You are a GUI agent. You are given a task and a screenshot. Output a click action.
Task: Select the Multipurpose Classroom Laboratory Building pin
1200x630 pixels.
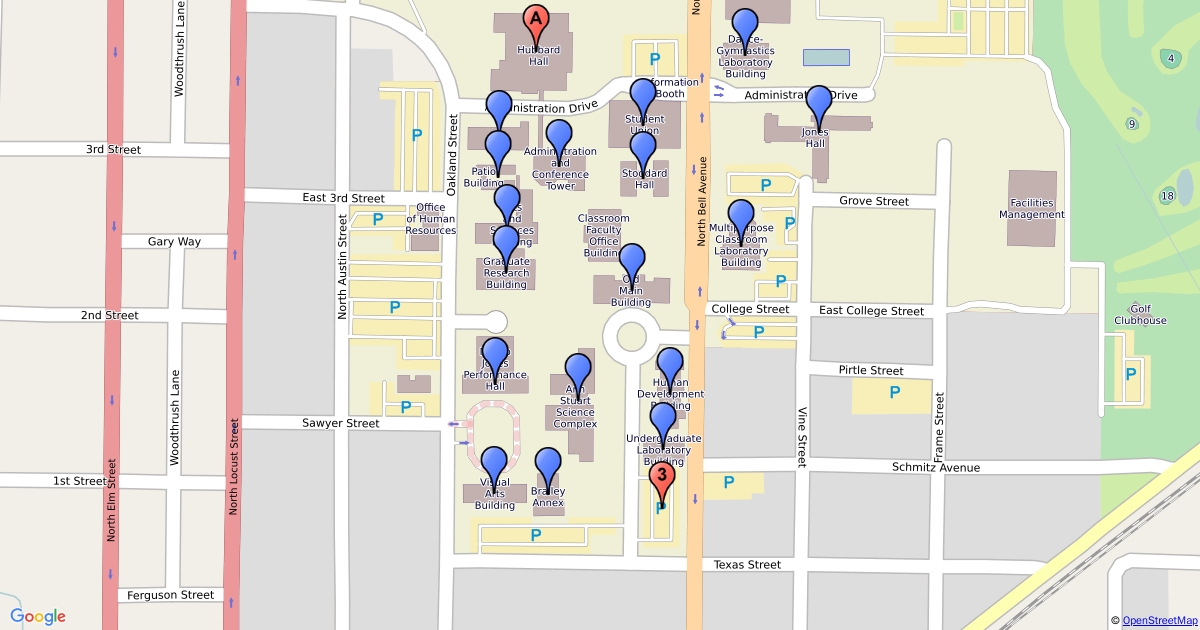pyautogui.click(x=741, y=217)
